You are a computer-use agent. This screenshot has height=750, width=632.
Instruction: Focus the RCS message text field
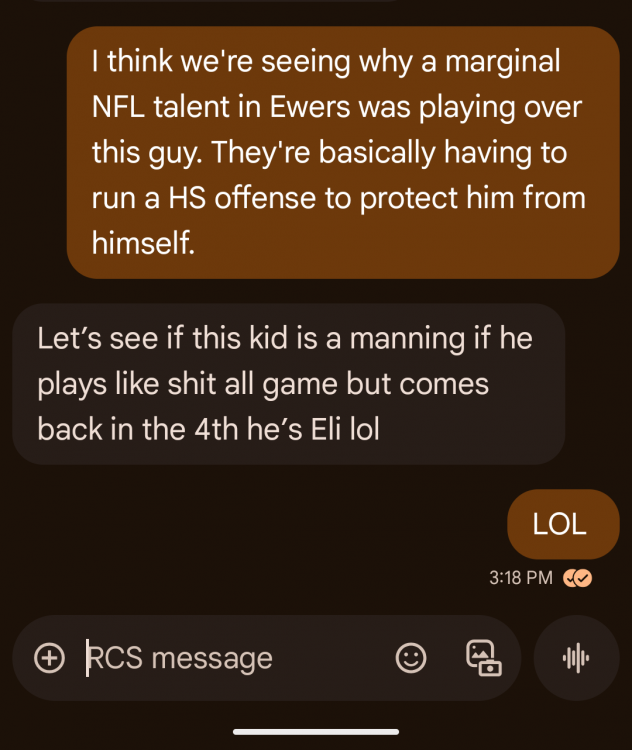click(x=230, y=658)
